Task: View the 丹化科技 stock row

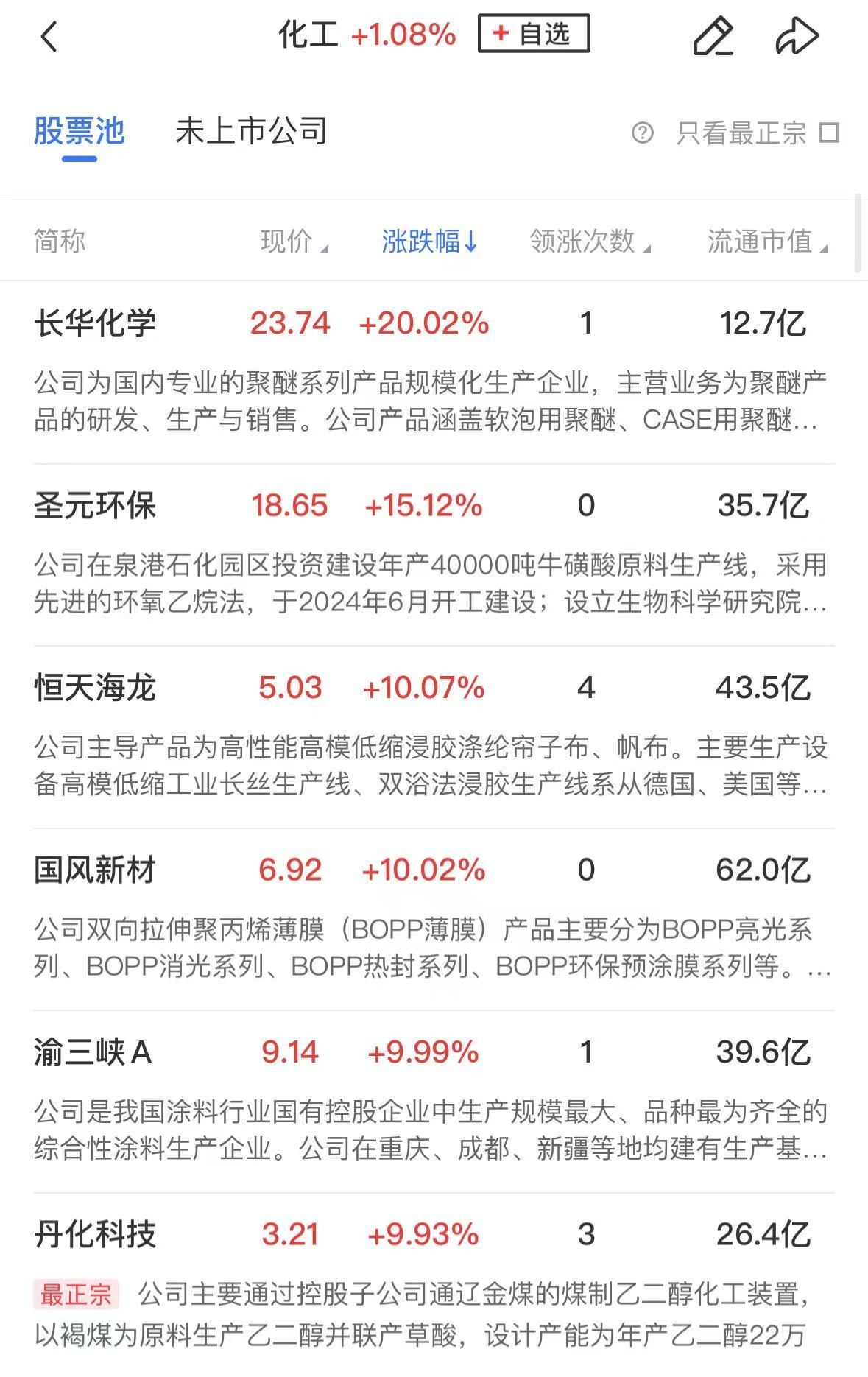Action: [x=96, y=1235]
